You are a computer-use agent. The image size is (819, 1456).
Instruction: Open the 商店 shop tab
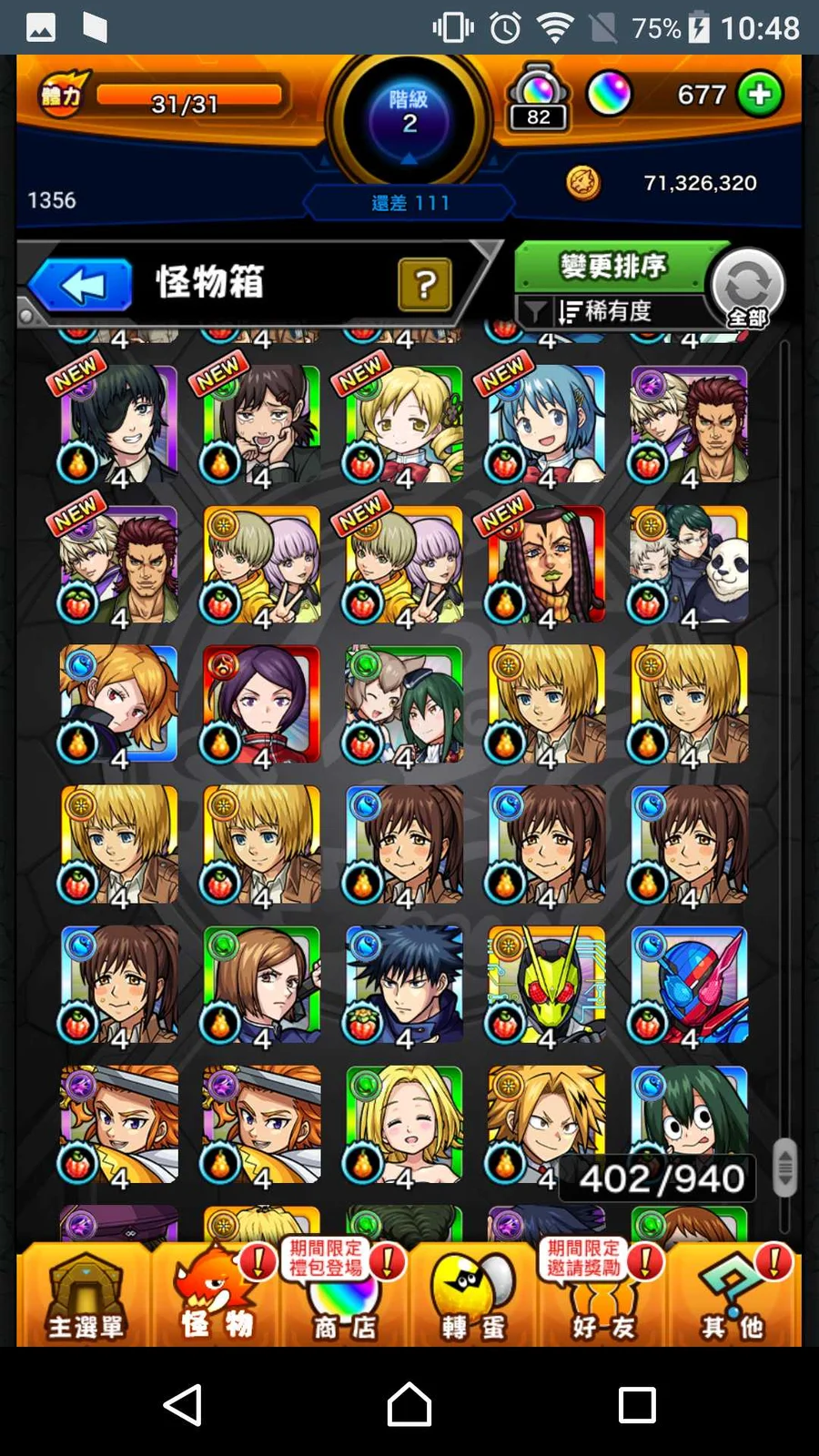344,1295
